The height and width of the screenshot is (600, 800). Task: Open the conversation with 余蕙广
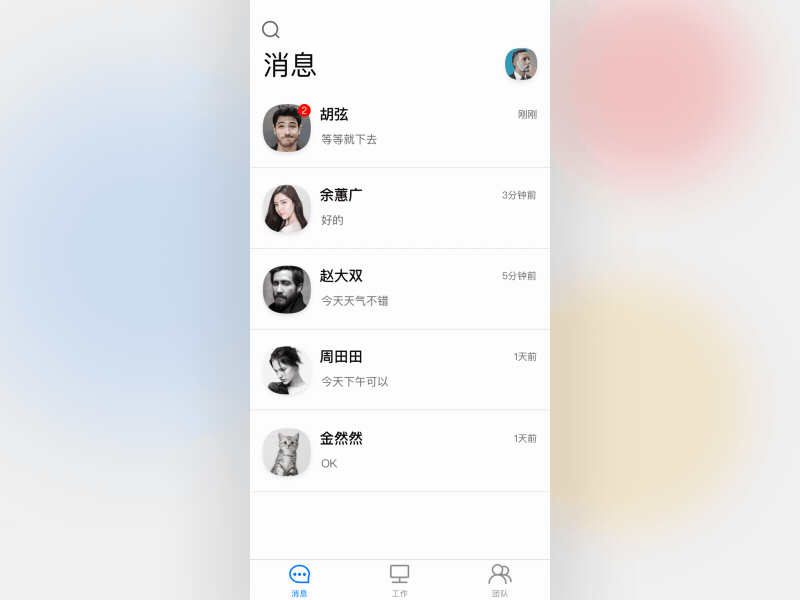[399, 208]
